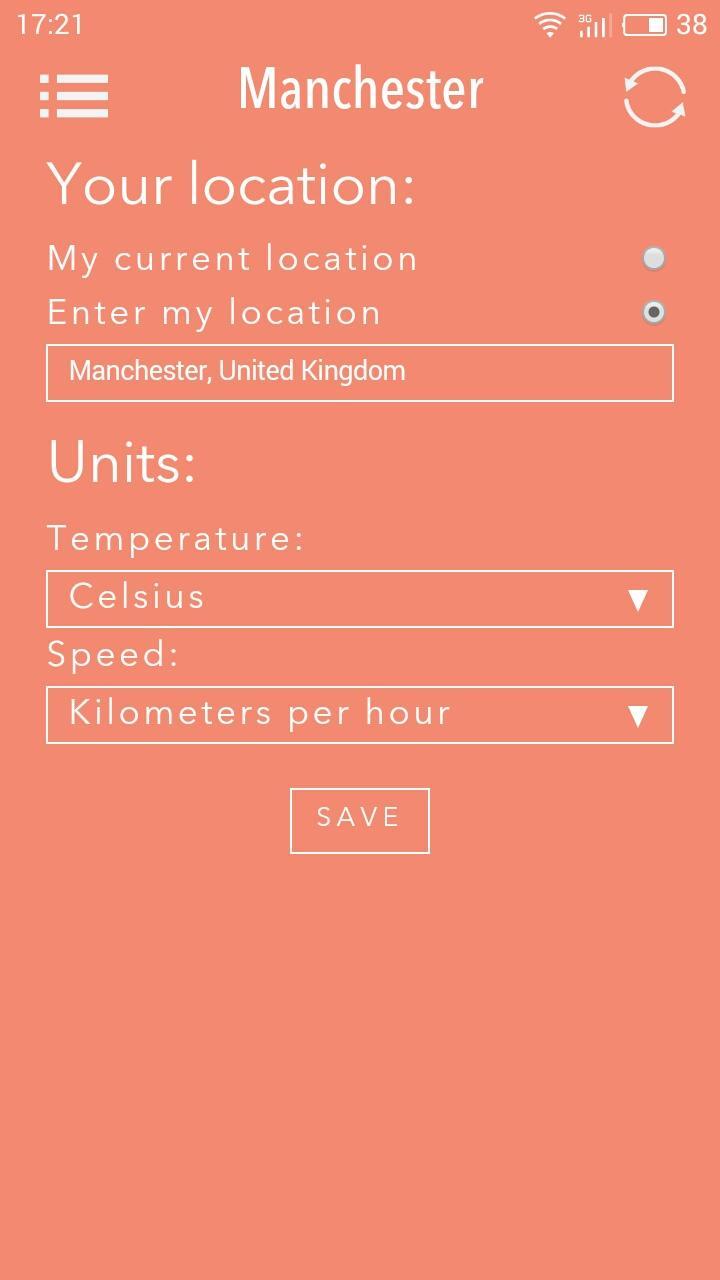
Task: Expand the Celsius temperature dropdown
Action: [360, 599]
